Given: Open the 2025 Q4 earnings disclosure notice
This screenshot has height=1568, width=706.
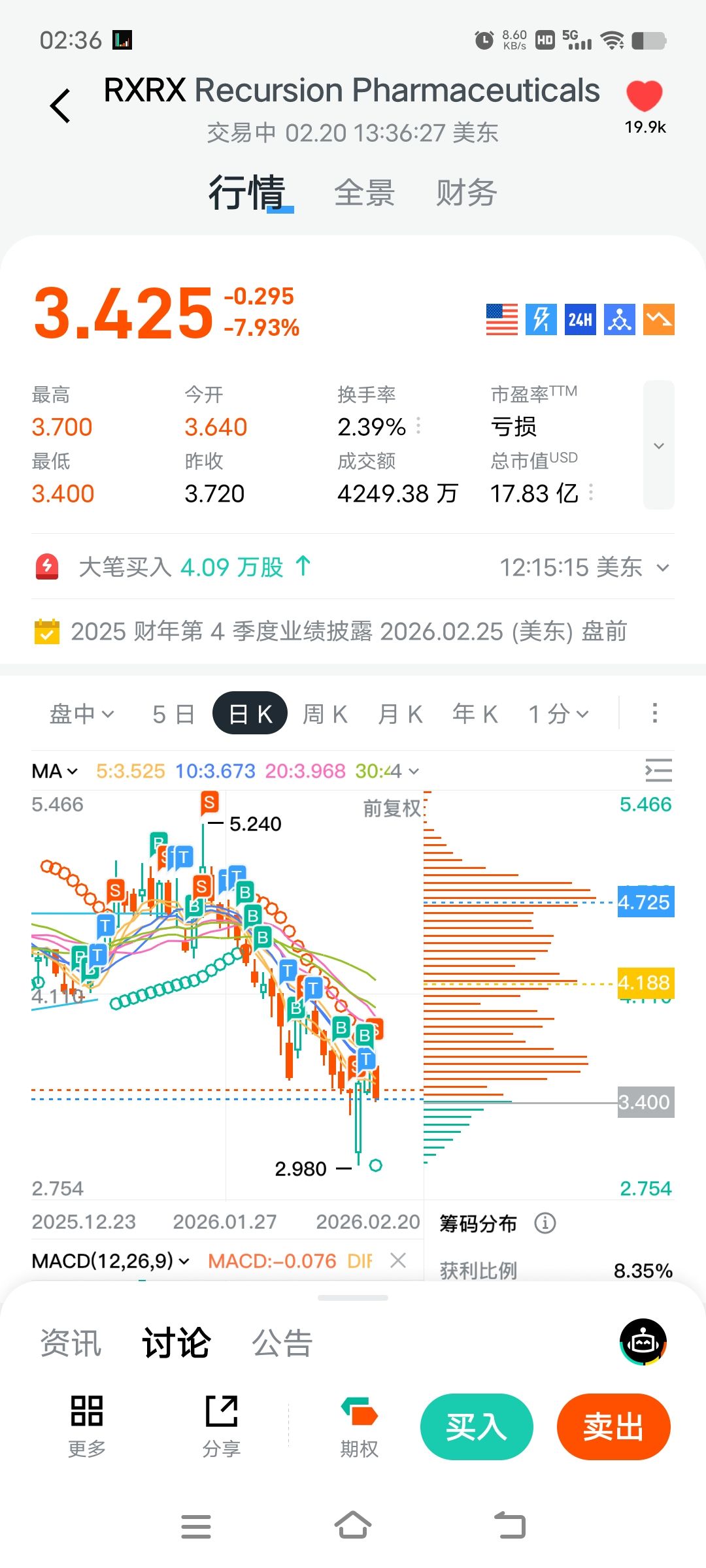Looking at the screenshot, I should click(x=348, y=632).
